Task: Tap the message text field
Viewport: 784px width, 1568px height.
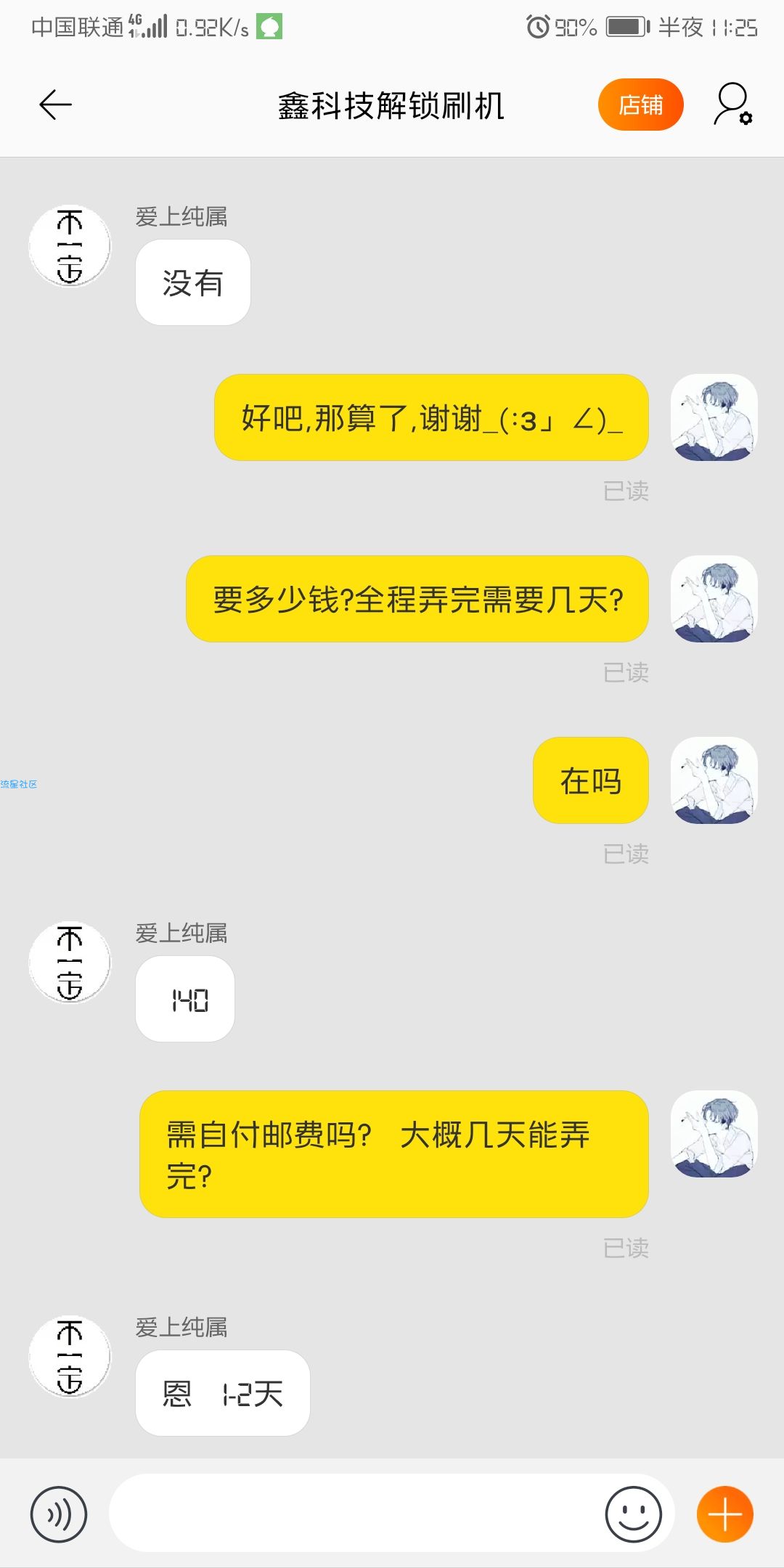Action: point(356,1514)
